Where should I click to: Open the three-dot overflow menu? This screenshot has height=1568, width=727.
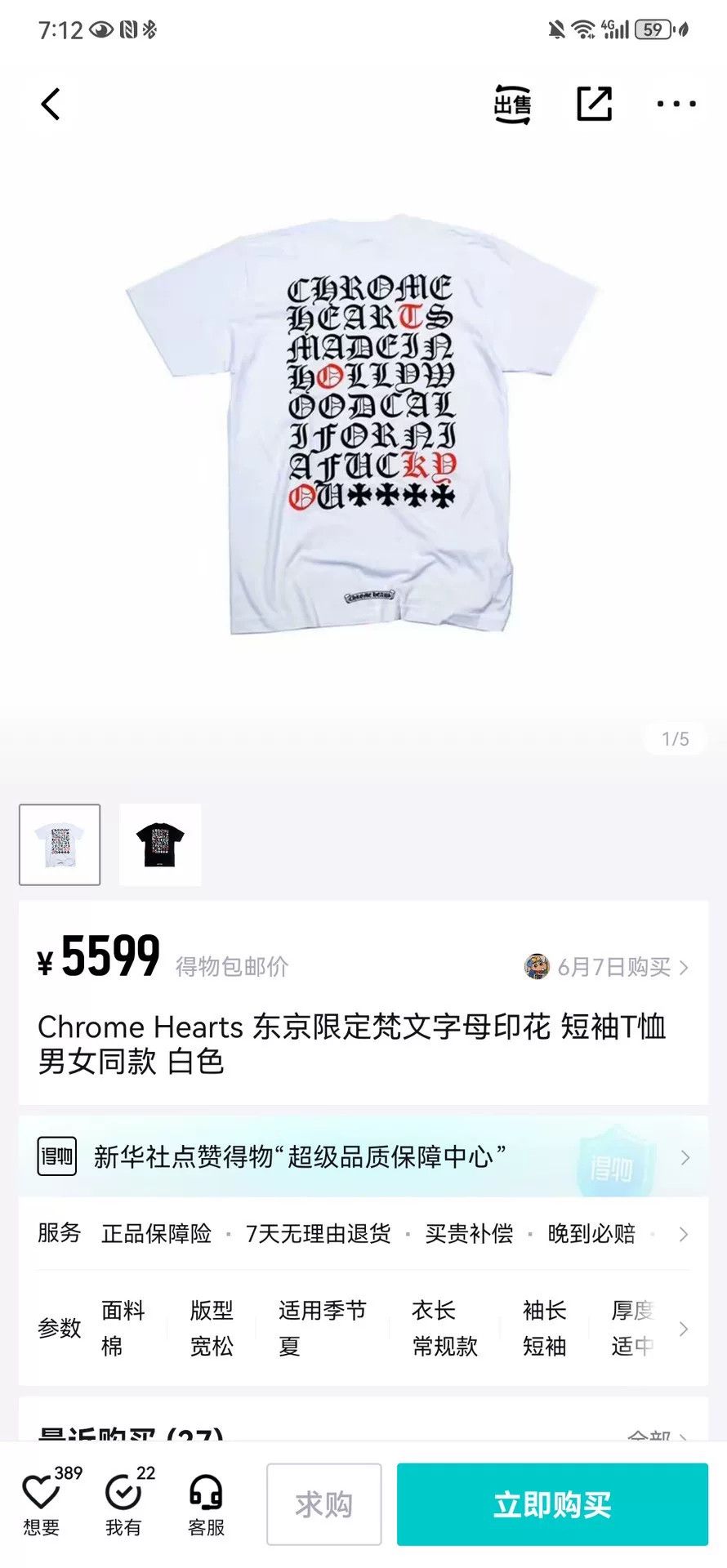[676, 104]
